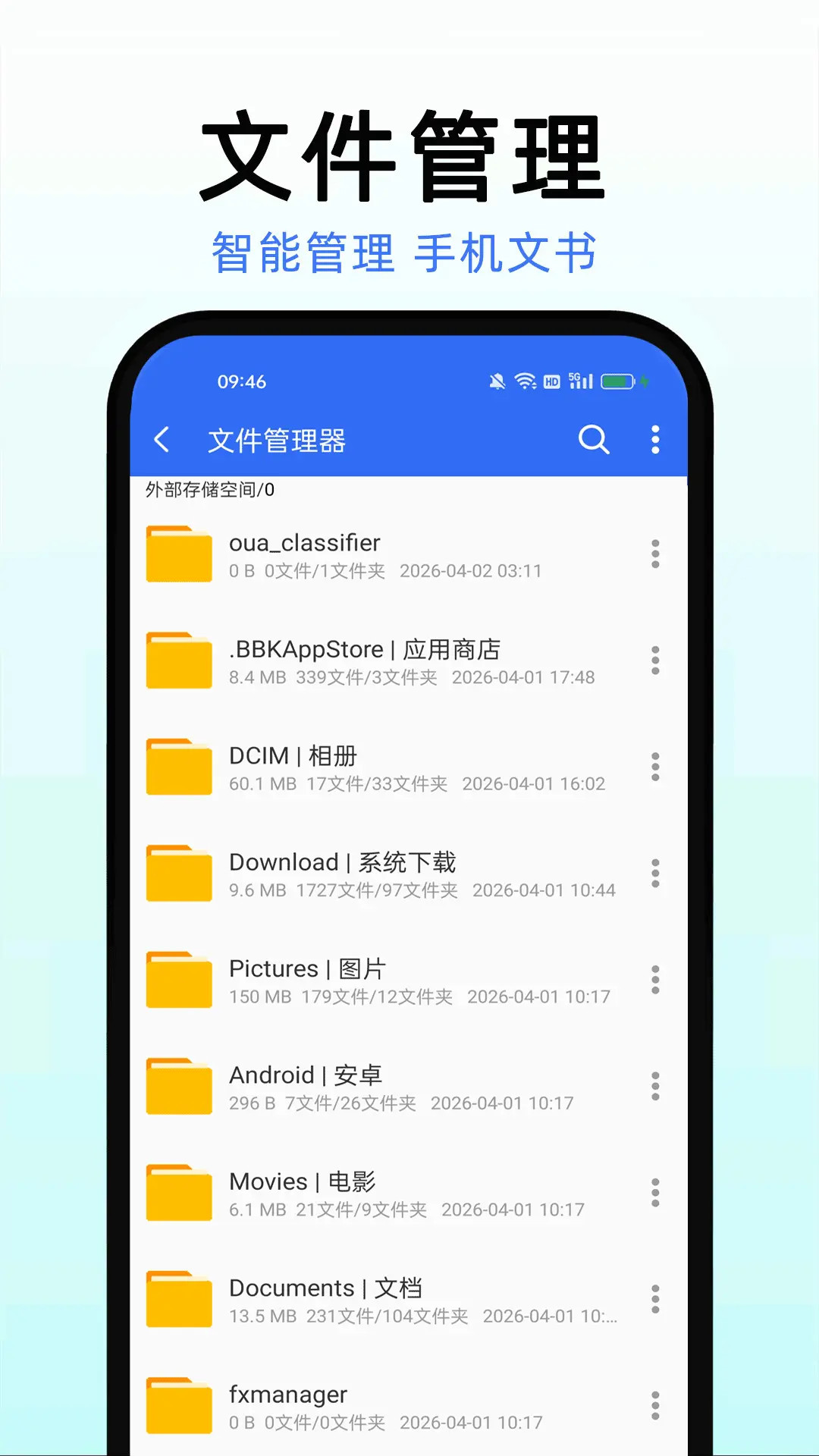Tap the muted notification bell icon
This screenshot has height=1456, width=819.
tap(497, 381)
